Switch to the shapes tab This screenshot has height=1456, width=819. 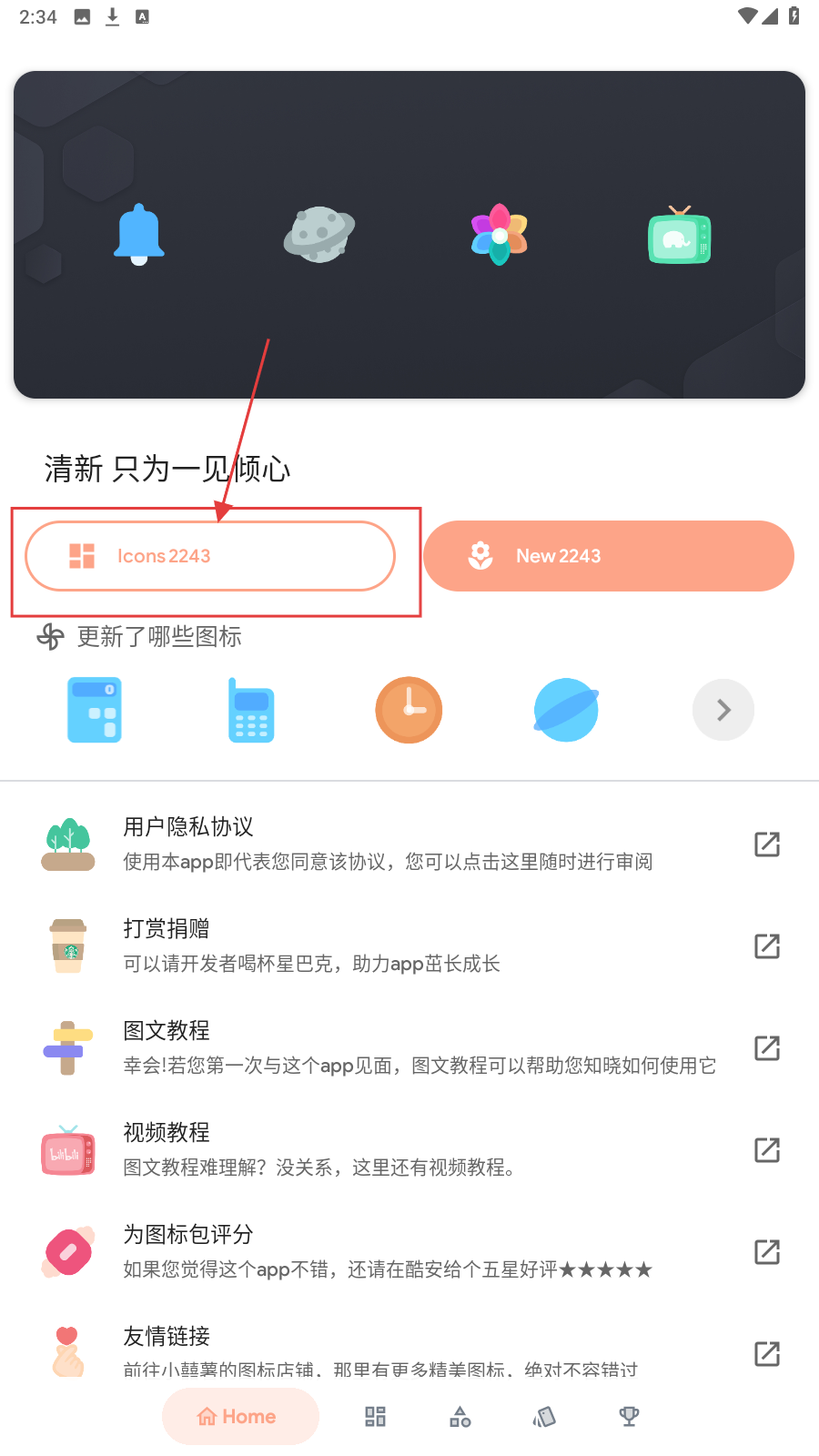coord(460,1417)
